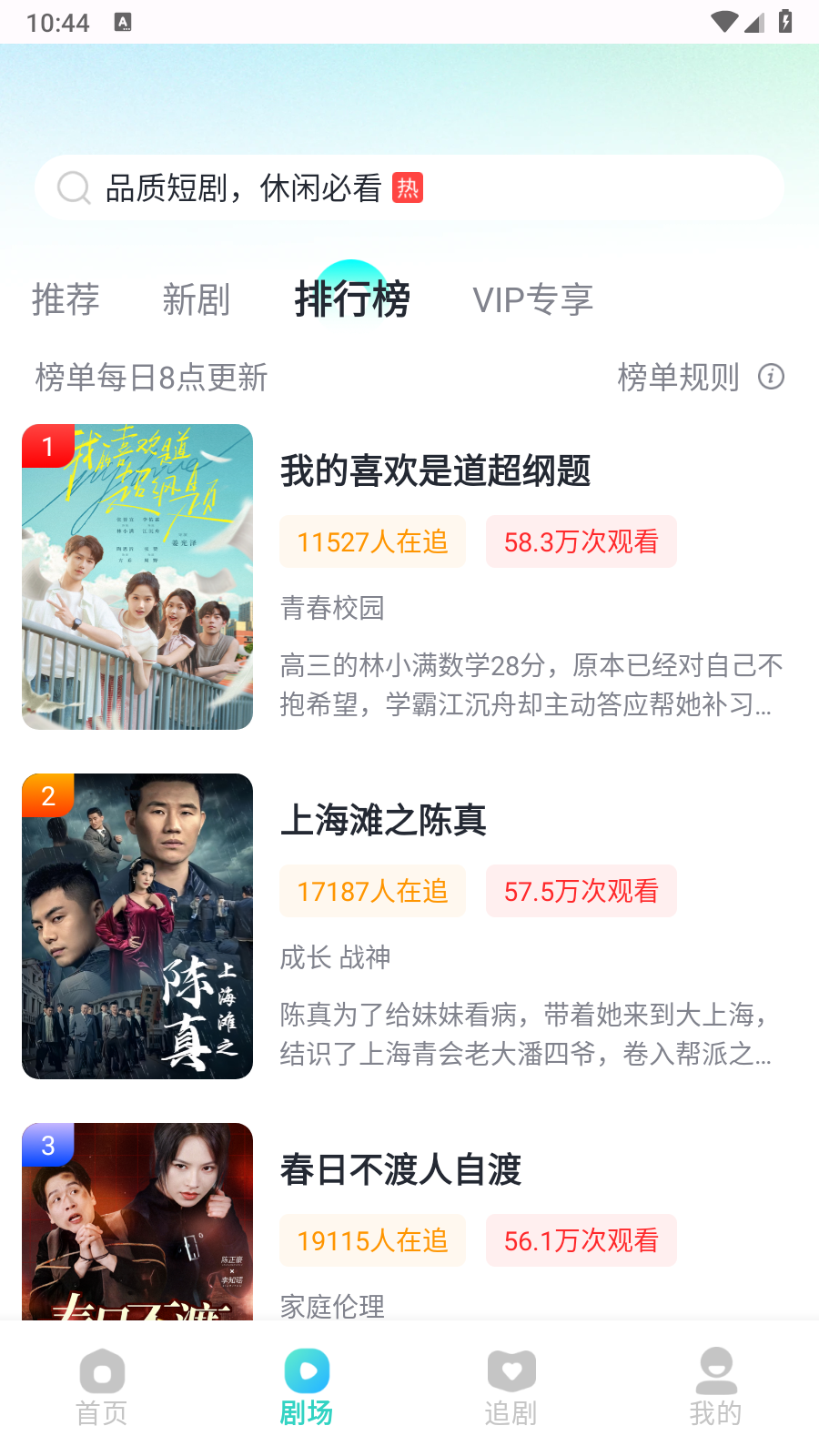The image size is (819, 1456).
Task: Tap the 春日不渡人自渡 cover image
Action: [136, 1224]
